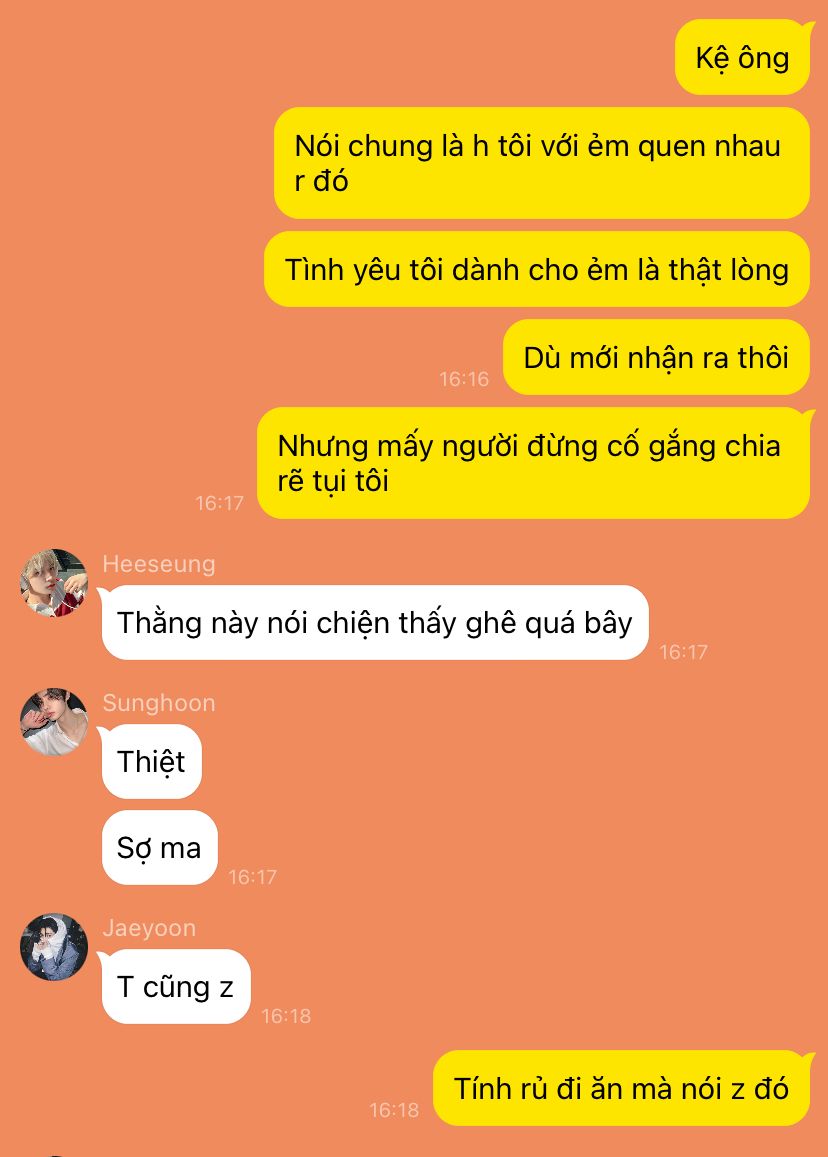Open Jaeyoon's profile picture

[x=54, y=946]
